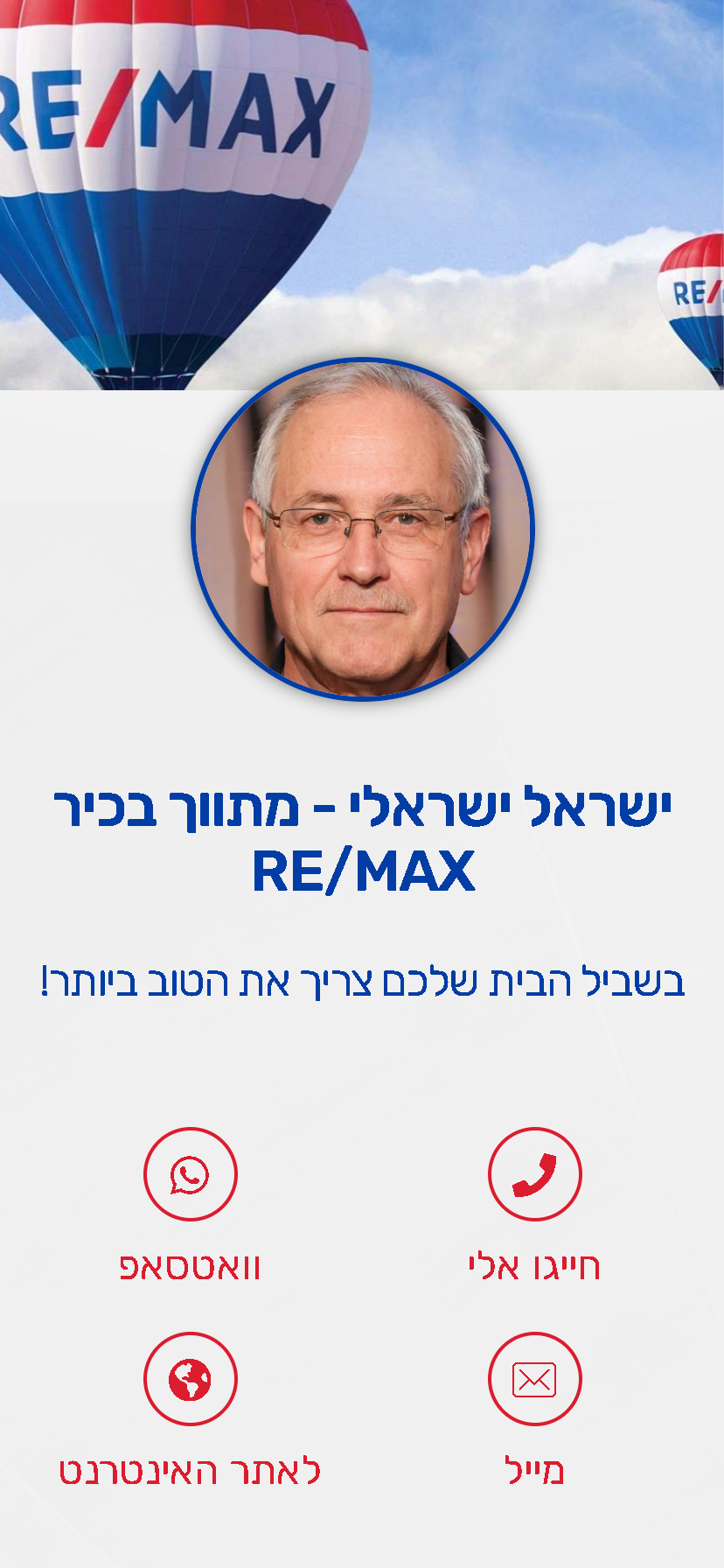
Task: Send an email via the מייל button
Action: click(x=534, y=1379)
